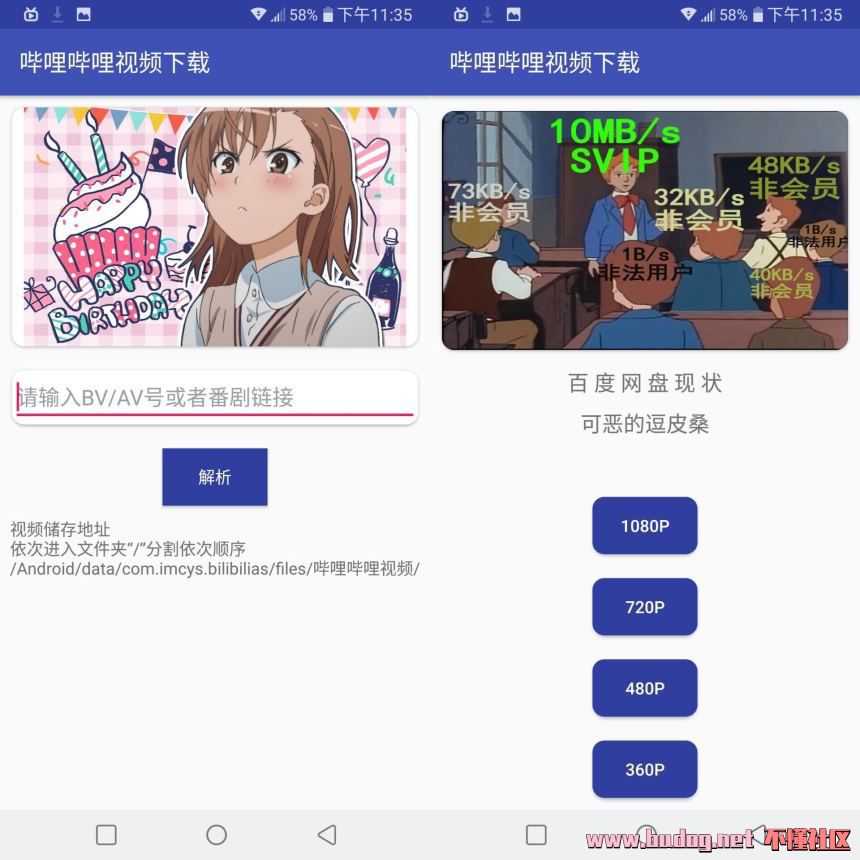
Task: Choose the 720P option
Action: pos(644,607)
